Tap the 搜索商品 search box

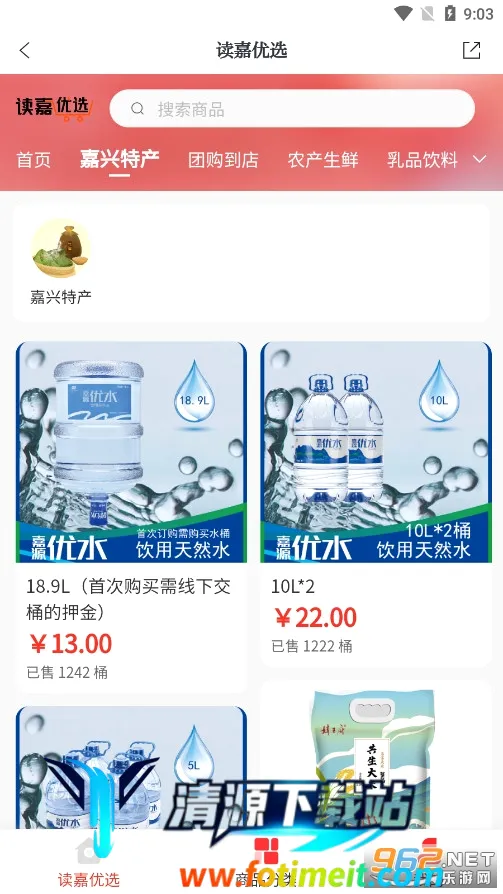[292, 108]
